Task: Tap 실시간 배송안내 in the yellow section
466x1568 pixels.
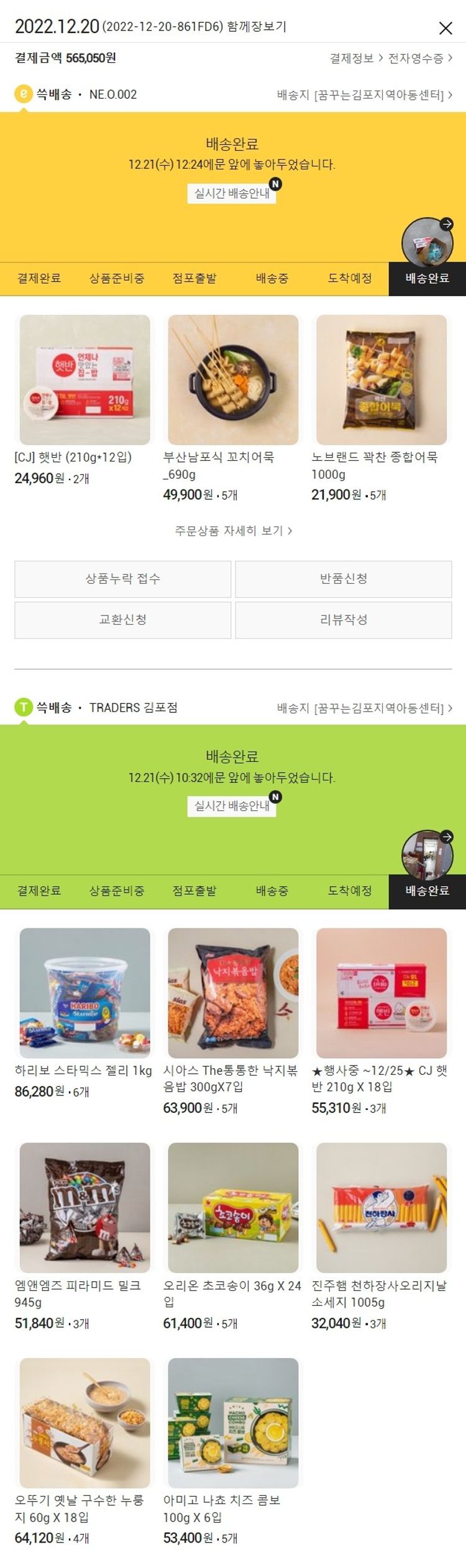Action: point(232,193)
